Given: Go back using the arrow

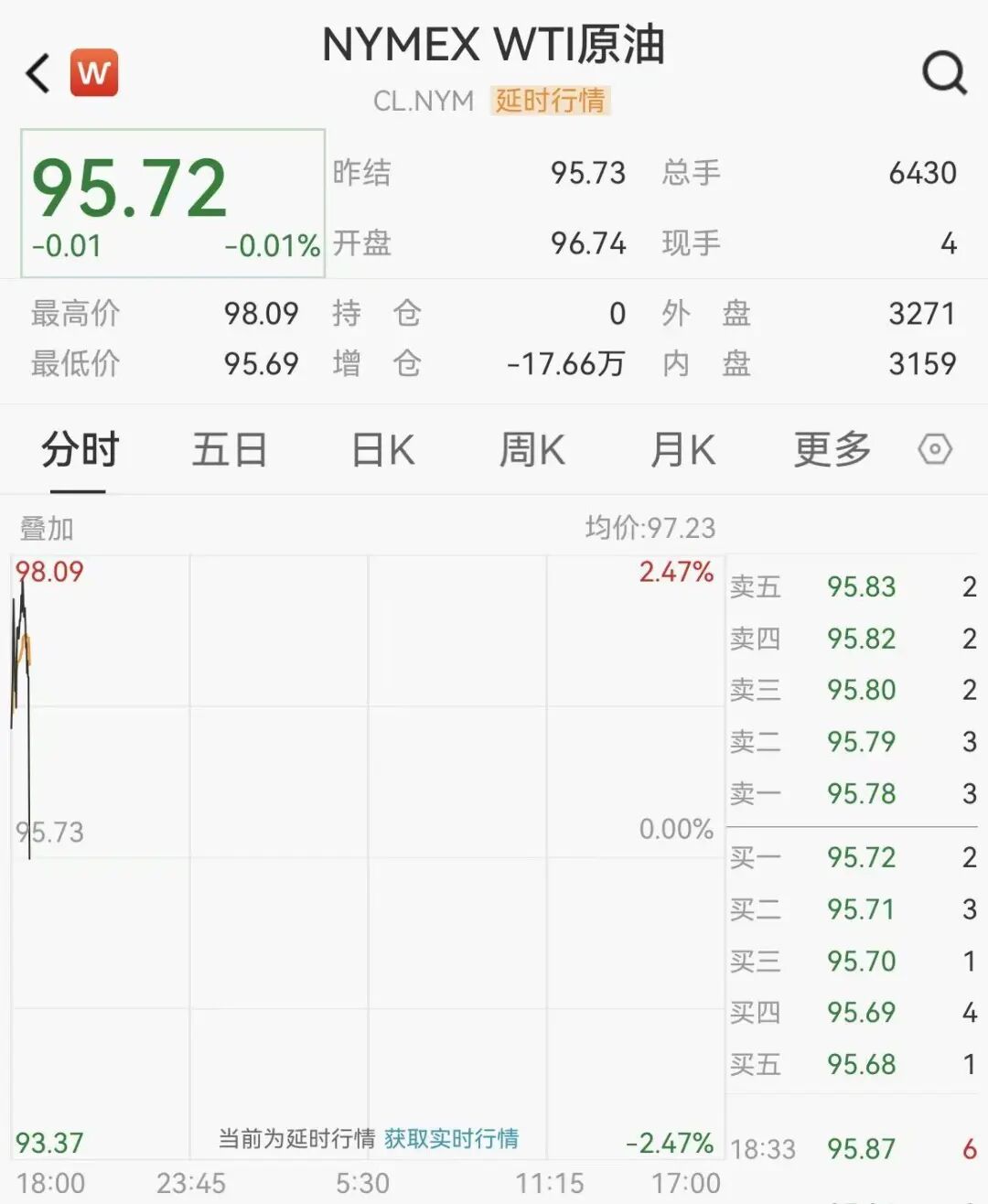Looking at the screenshot, I should coord(38,73).
